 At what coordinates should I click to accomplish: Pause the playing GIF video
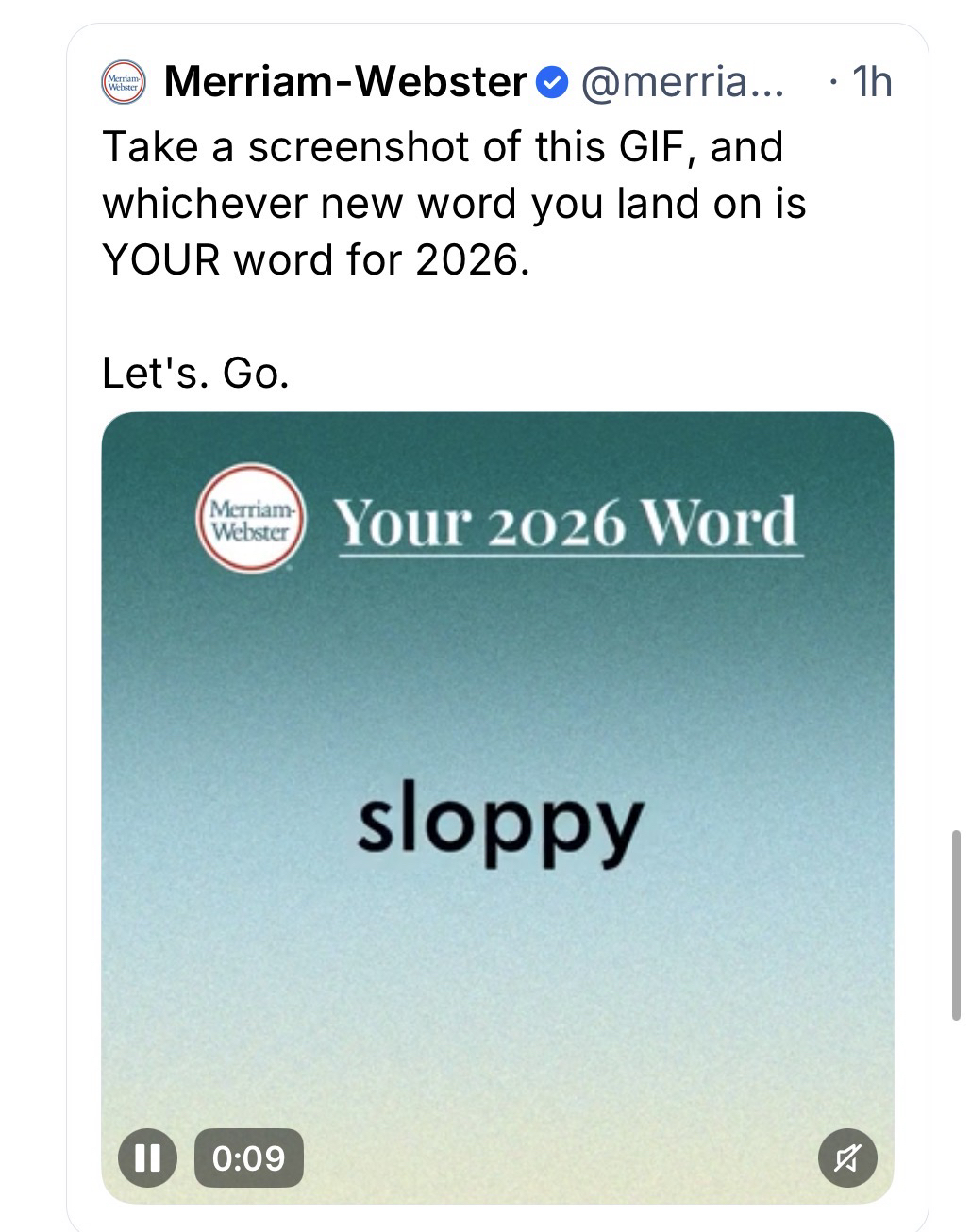coord(147,1157)
